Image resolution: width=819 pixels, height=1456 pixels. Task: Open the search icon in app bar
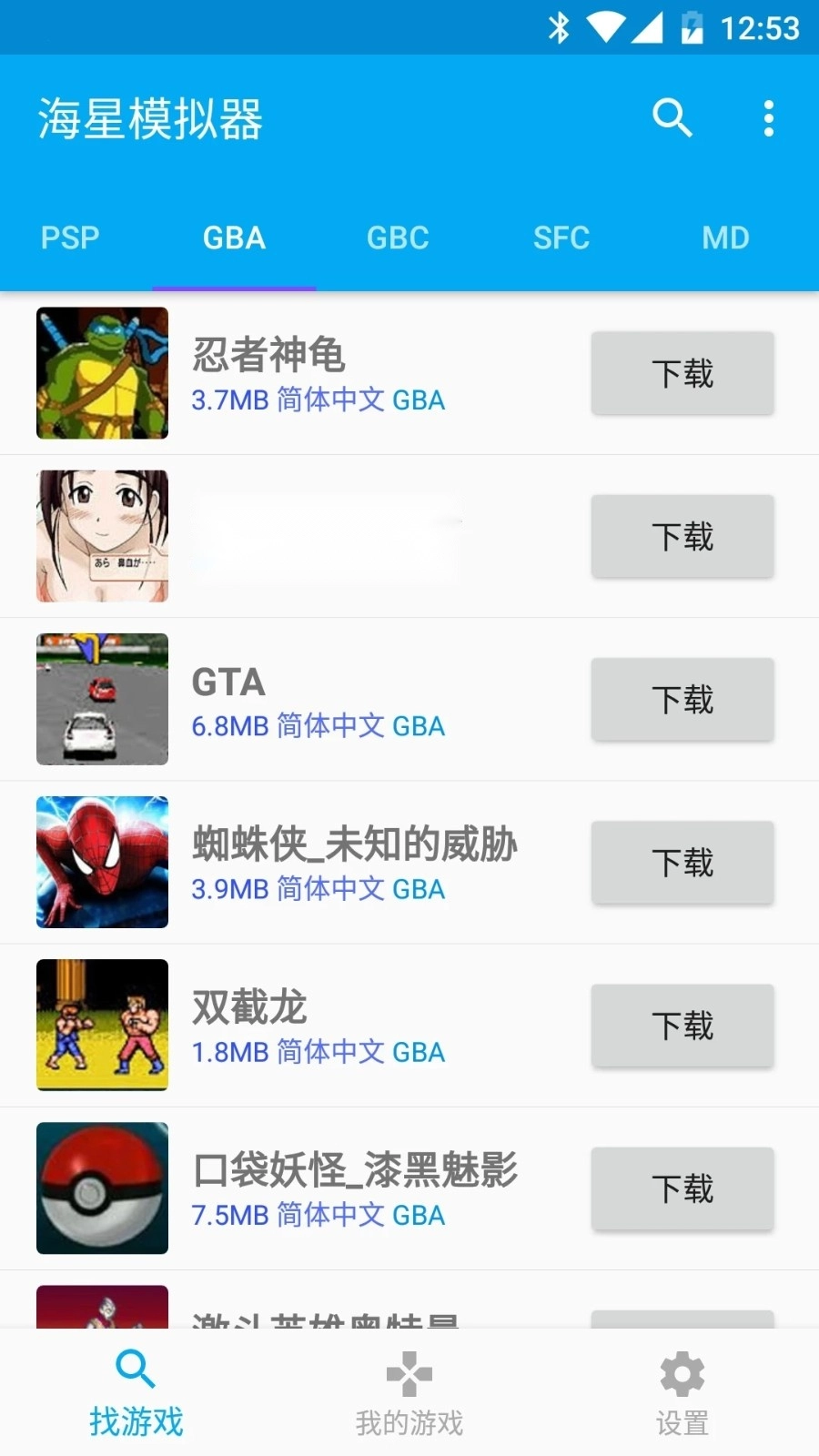click(x=672, y=118)
